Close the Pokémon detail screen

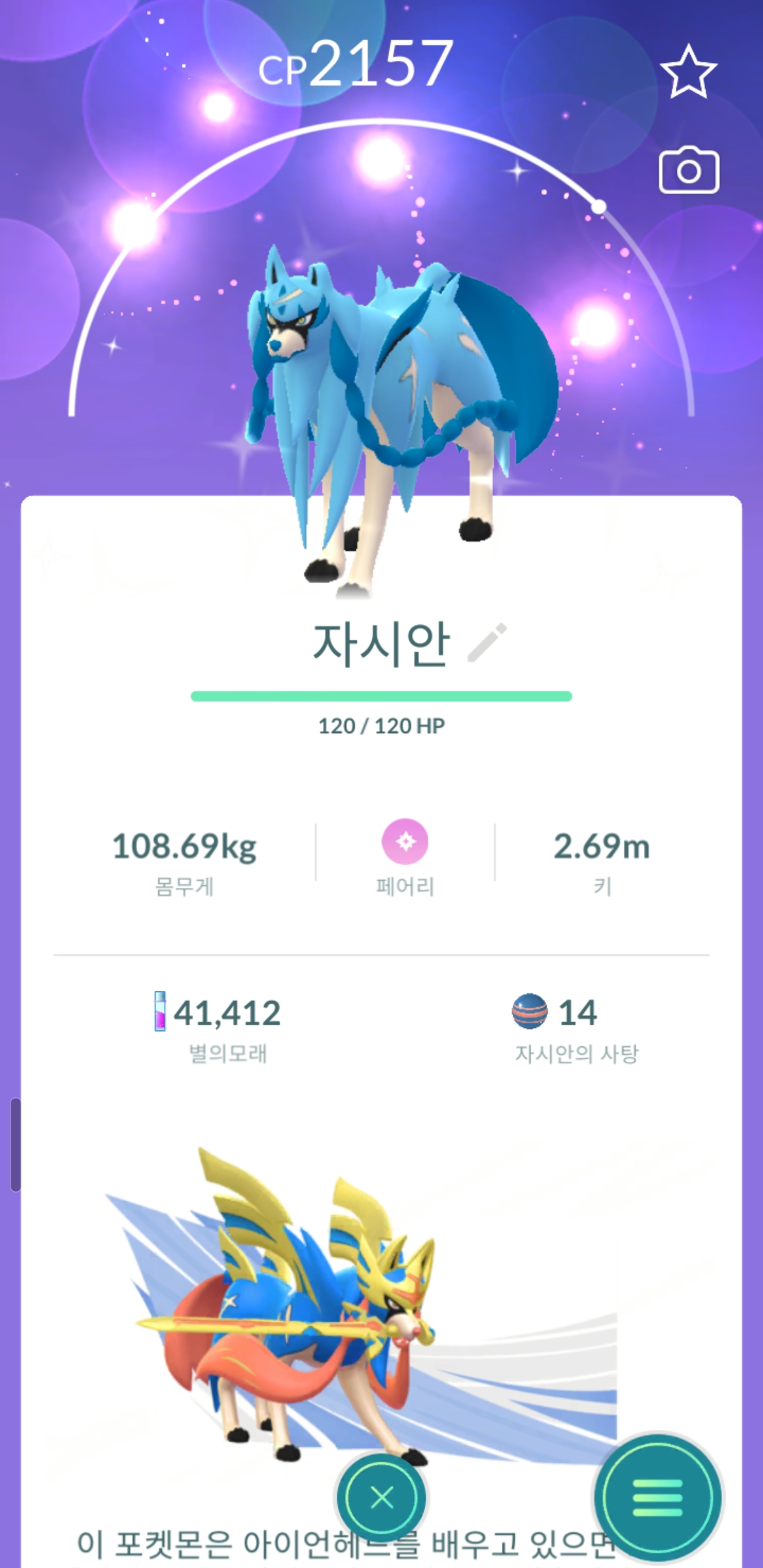click(381, 1497)
